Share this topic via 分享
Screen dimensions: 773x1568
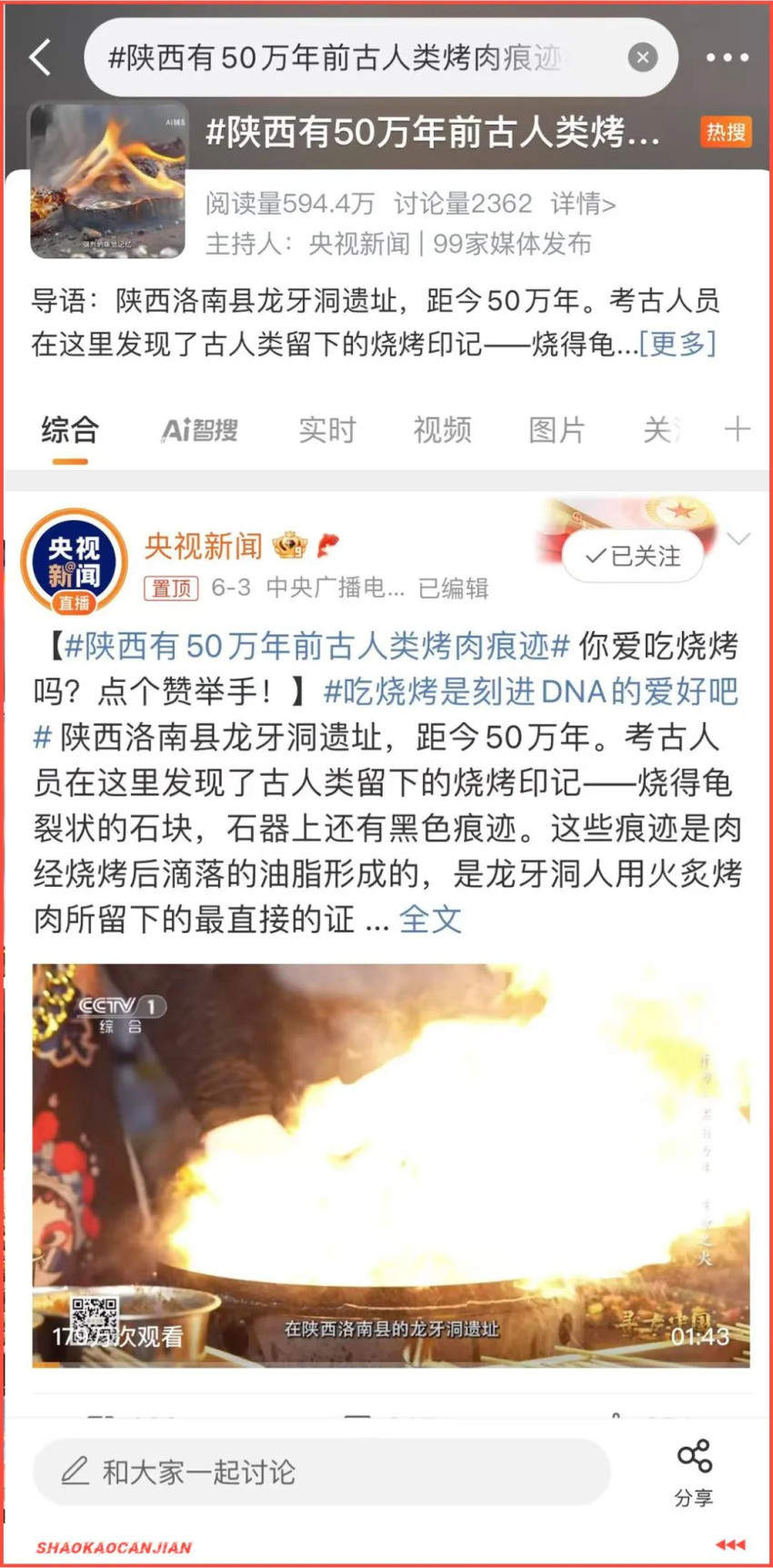tap(694, 1473)
